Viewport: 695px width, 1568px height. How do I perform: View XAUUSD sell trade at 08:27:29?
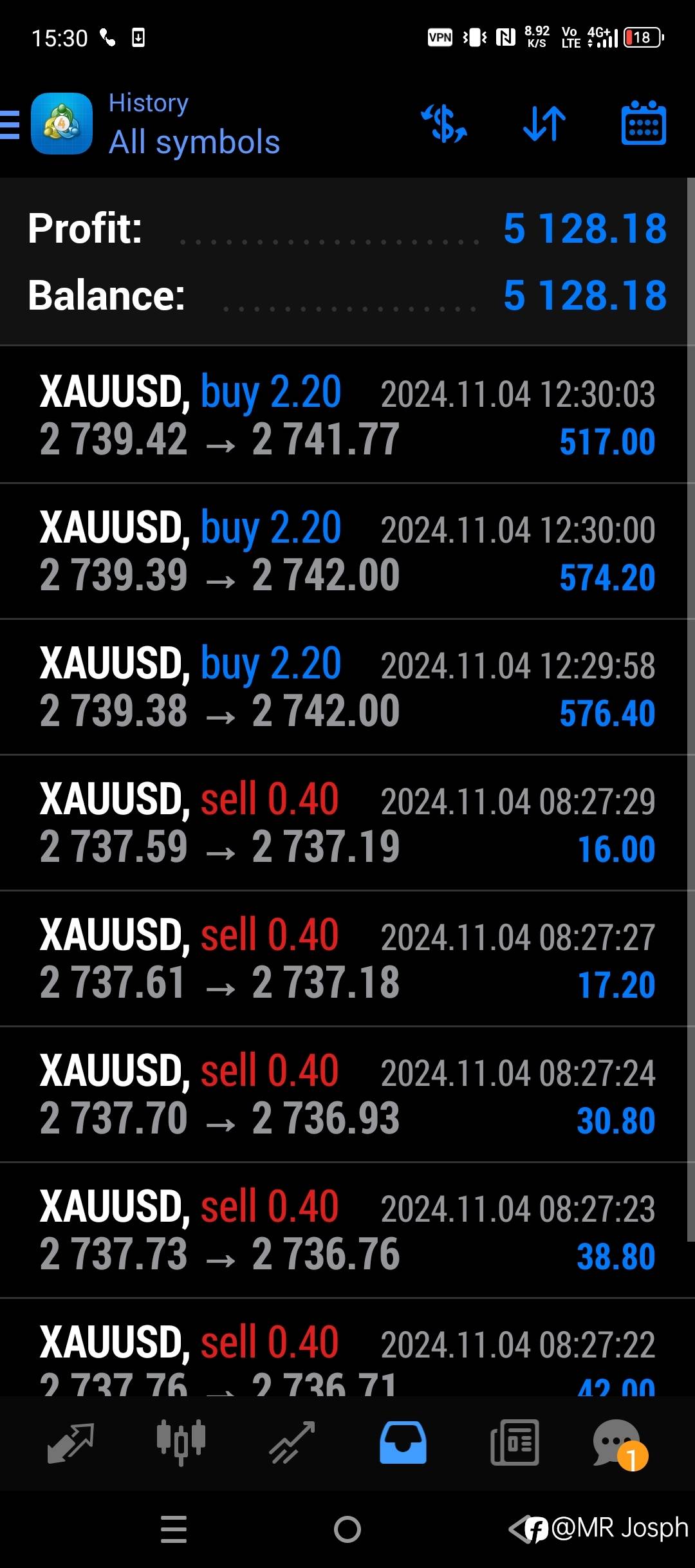coord(347,823)
